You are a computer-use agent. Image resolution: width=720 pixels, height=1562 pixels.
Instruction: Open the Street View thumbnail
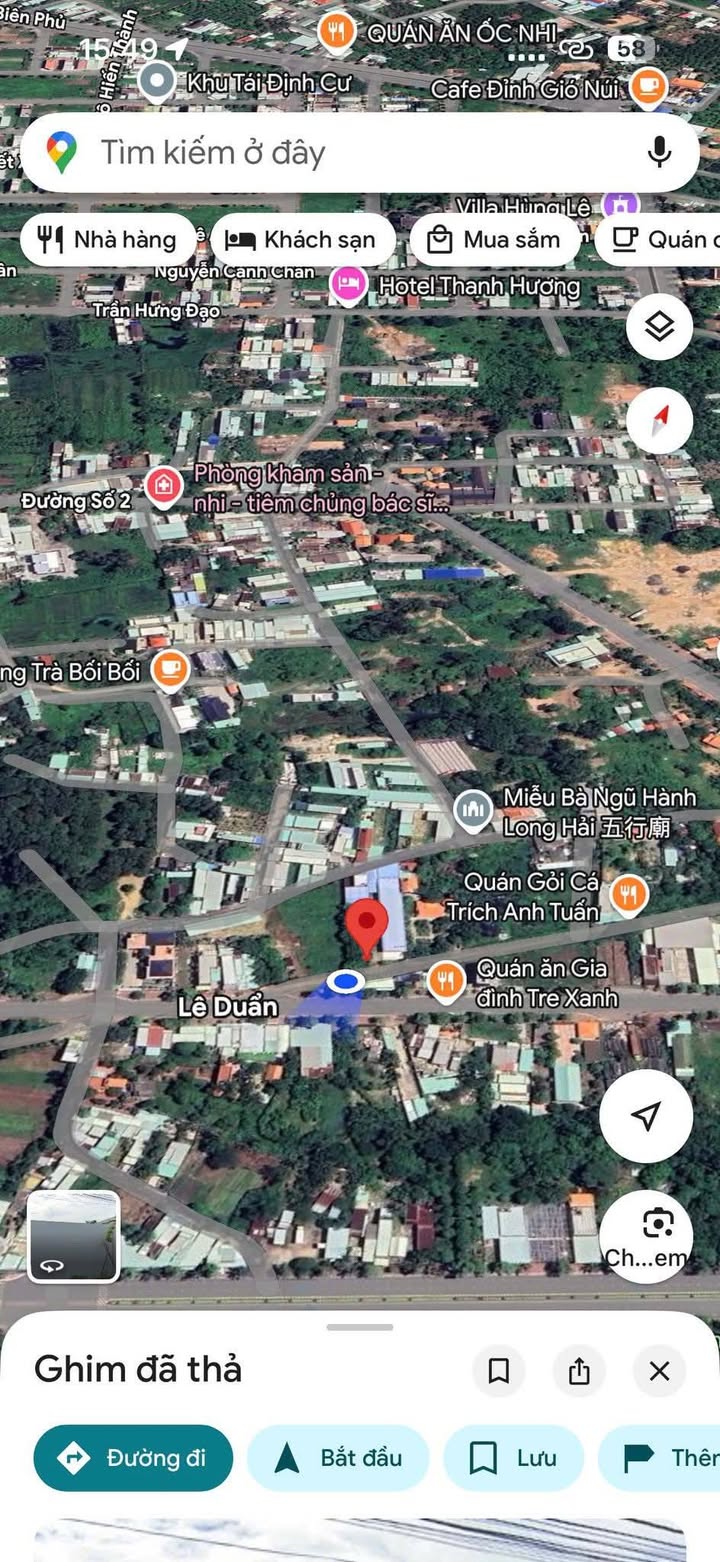(73, 1237)
